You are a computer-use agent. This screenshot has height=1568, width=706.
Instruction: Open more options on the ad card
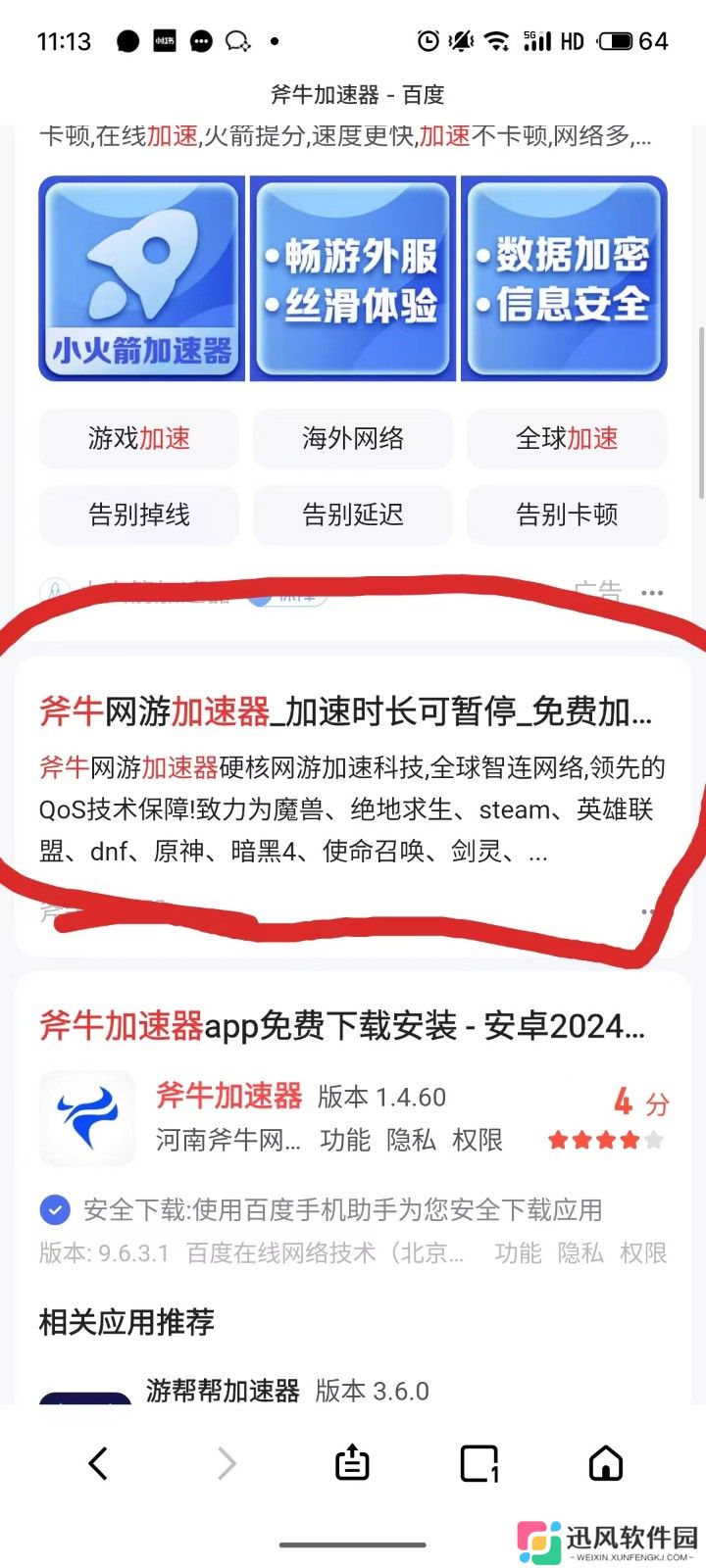tap(652, 592)
